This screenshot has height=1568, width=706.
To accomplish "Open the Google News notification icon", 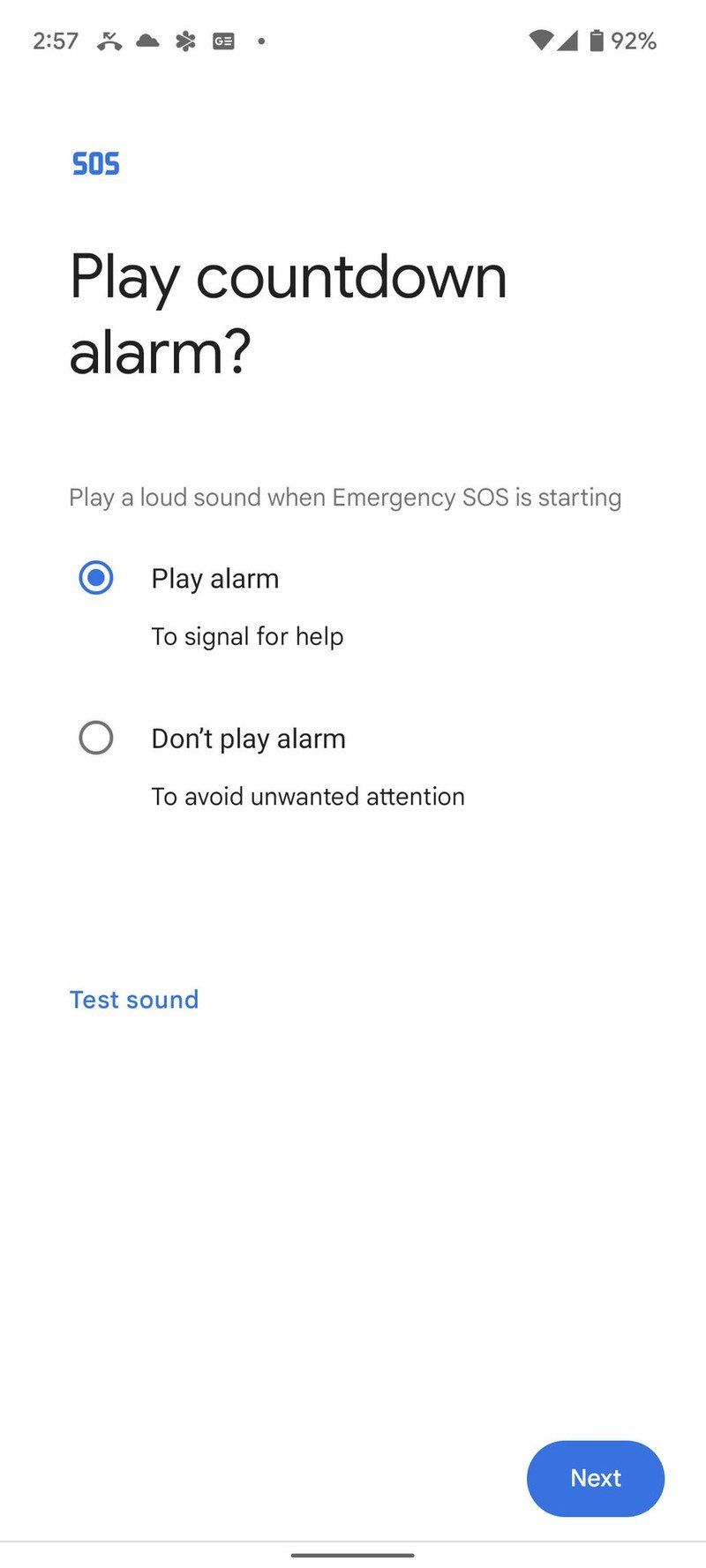I will tap(223, 40).
